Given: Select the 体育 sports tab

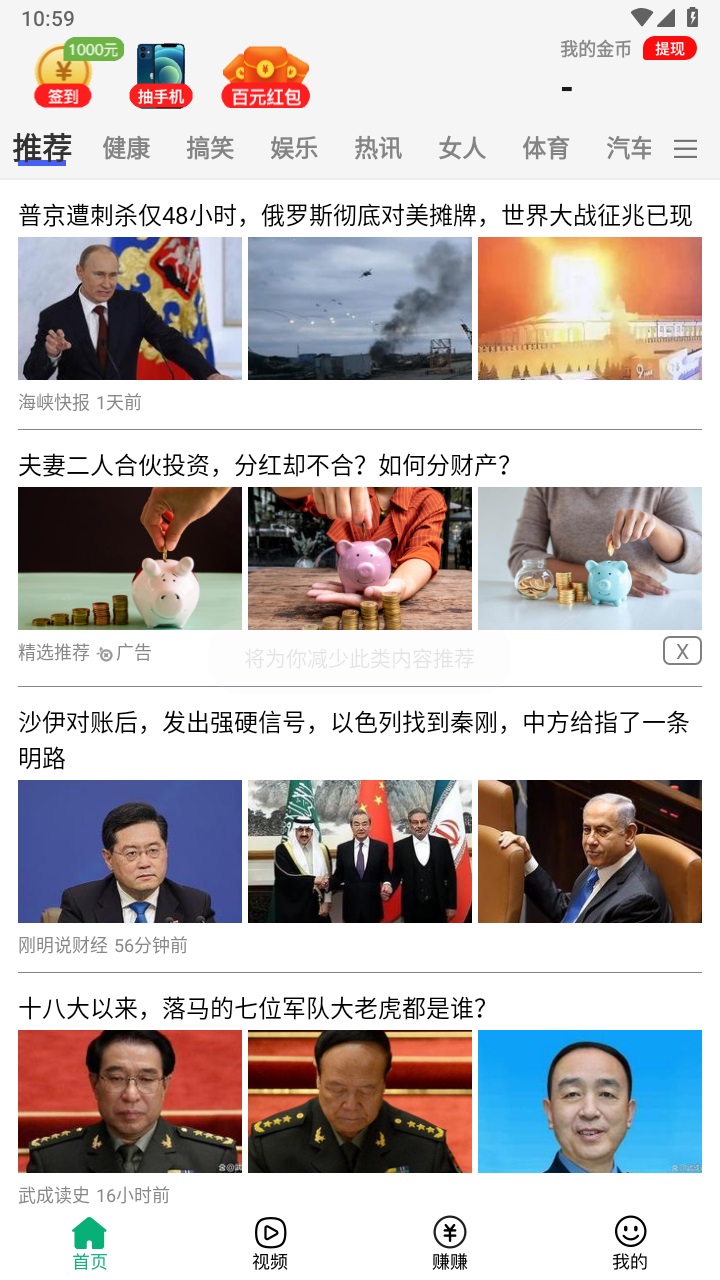Looking at the screenshot, I should (x=545, y=148).
